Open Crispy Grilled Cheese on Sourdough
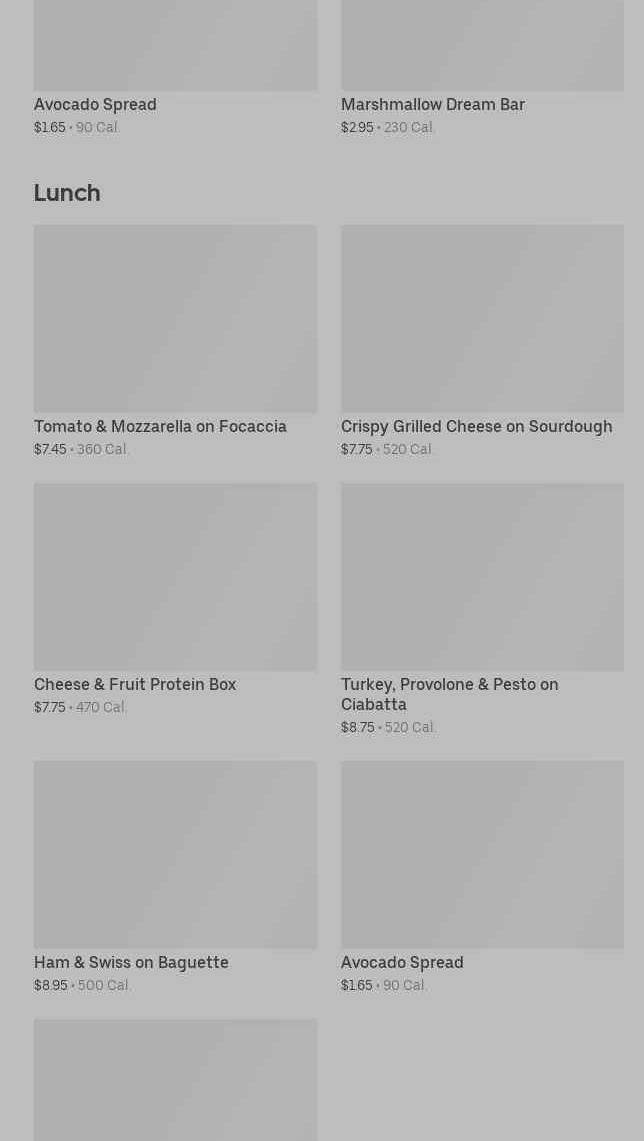 point(482,341)
